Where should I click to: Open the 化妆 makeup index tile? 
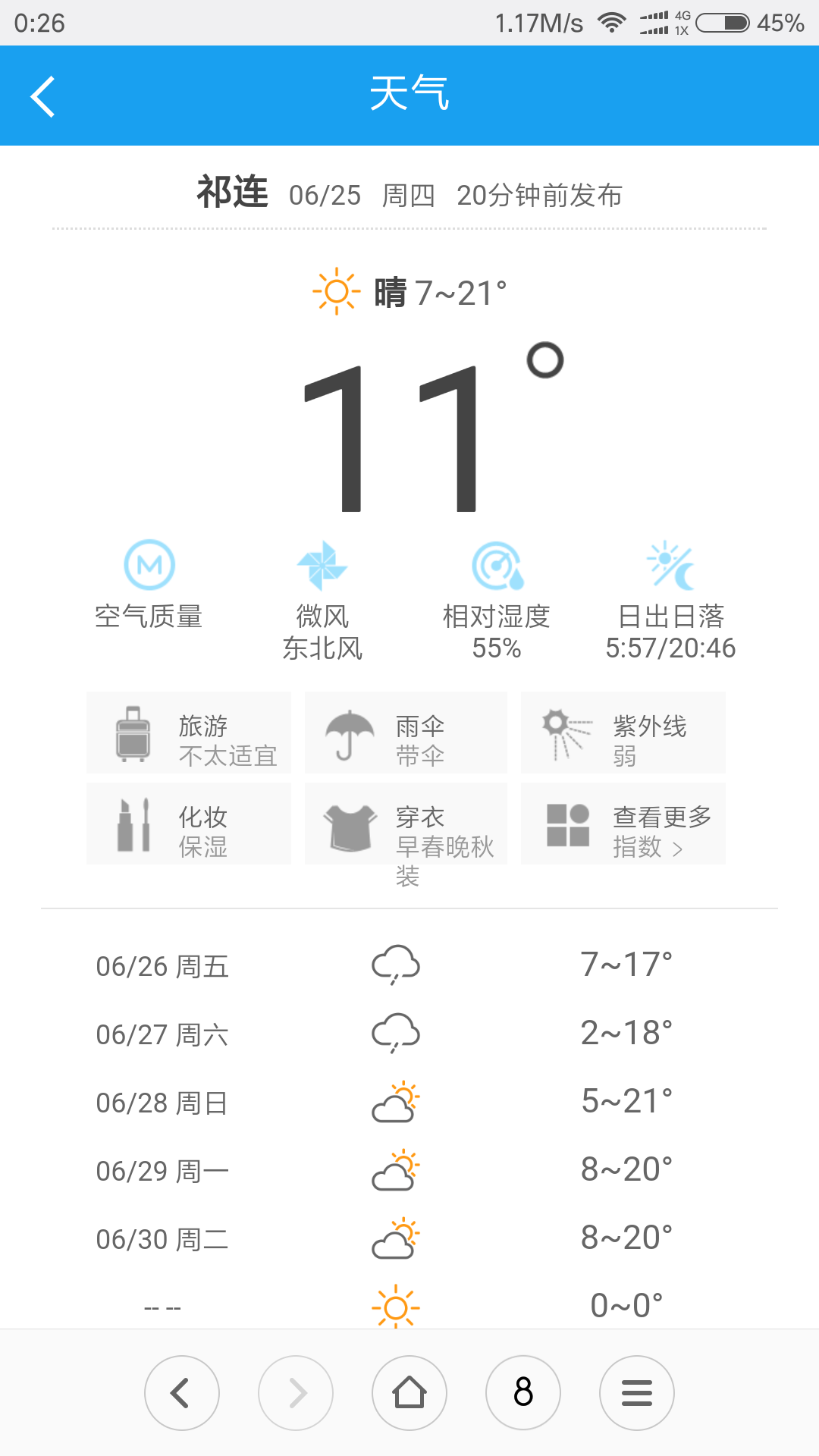click(x=189, y=824)
